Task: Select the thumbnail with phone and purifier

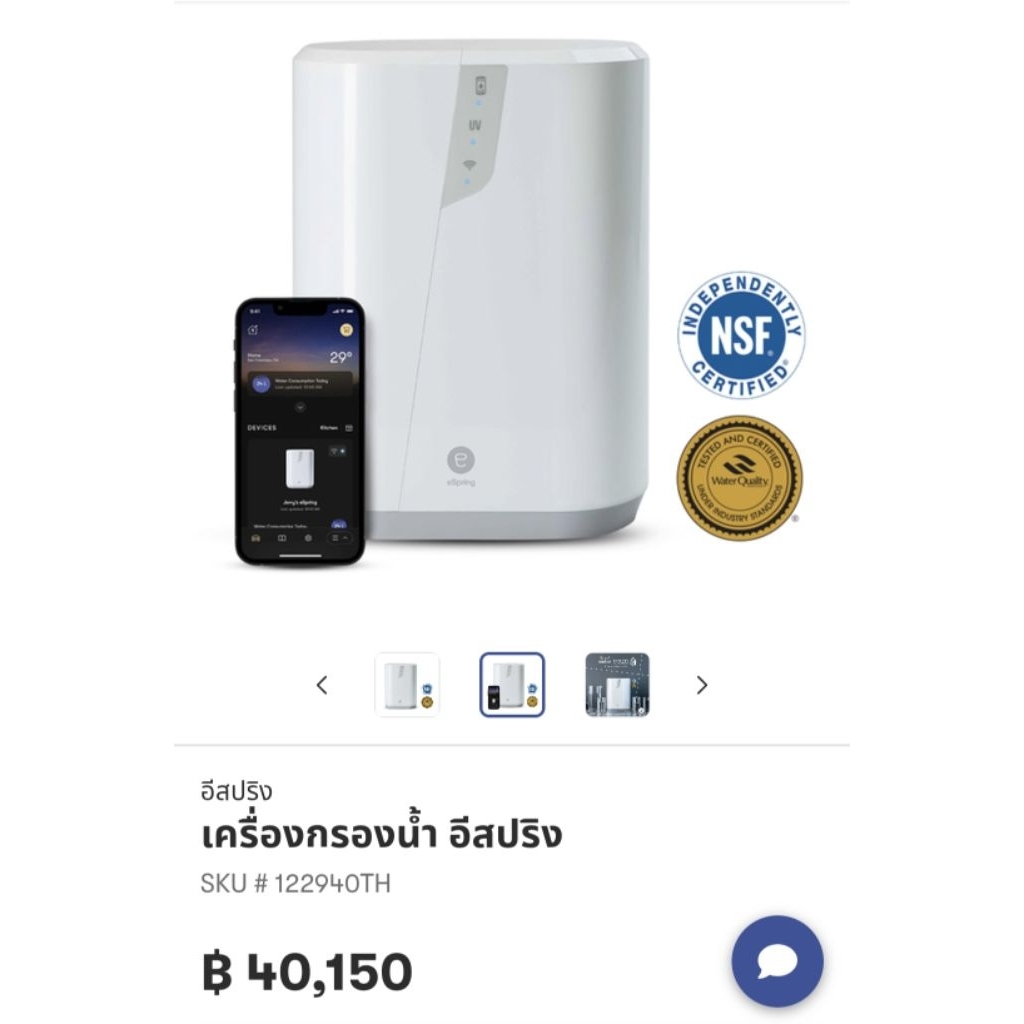Action: coord(512,684)
